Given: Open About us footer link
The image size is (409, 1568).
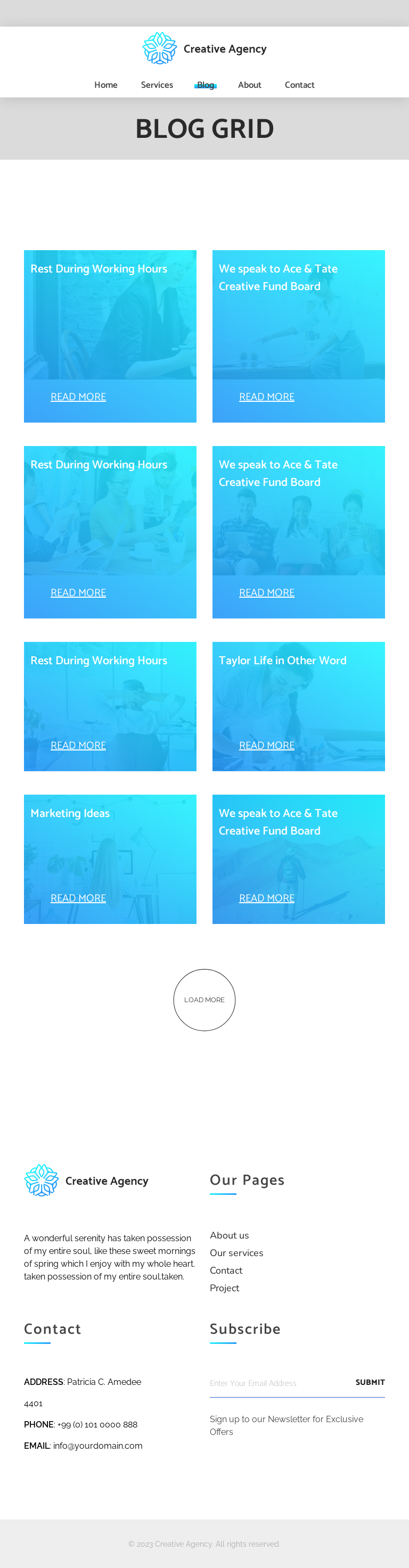Looking at the screenshot, I should point(230,1235).
